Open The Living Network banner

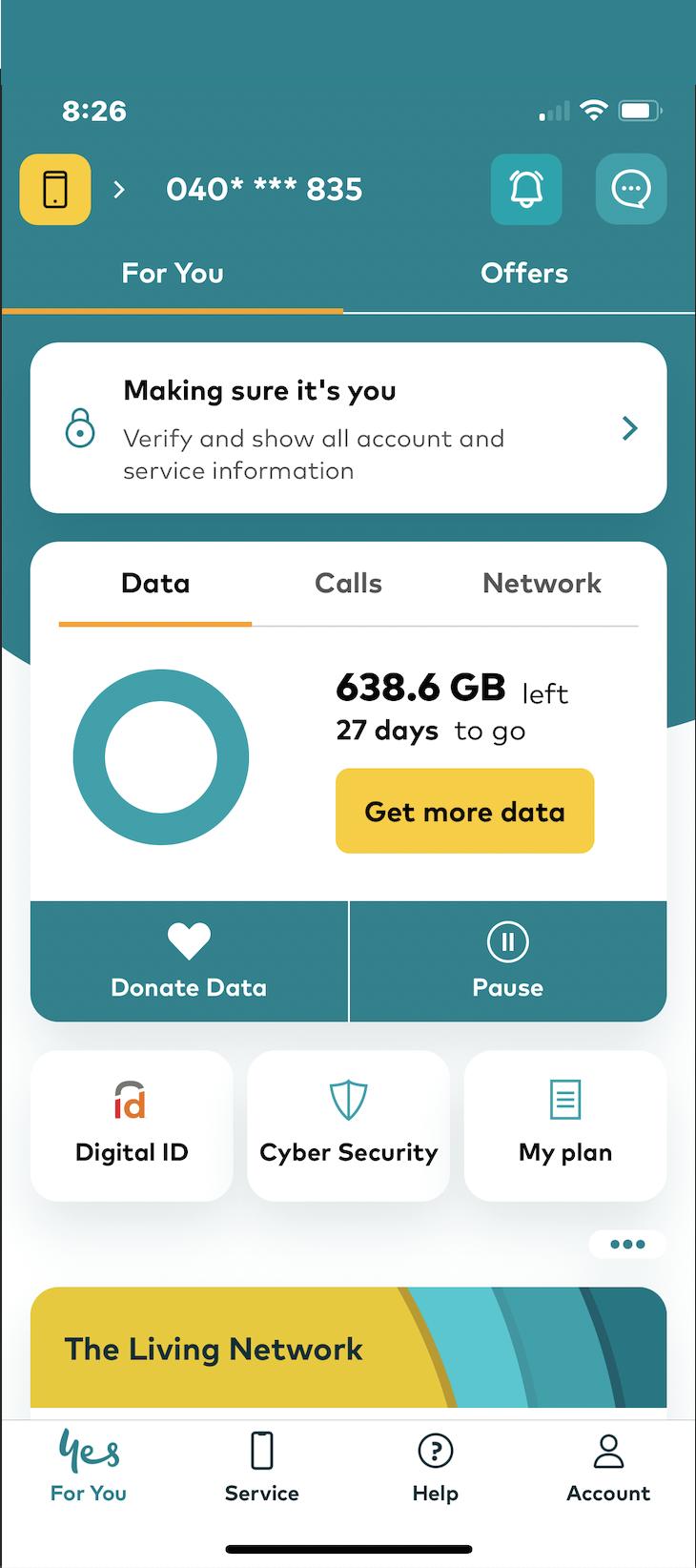(348, 1348)
